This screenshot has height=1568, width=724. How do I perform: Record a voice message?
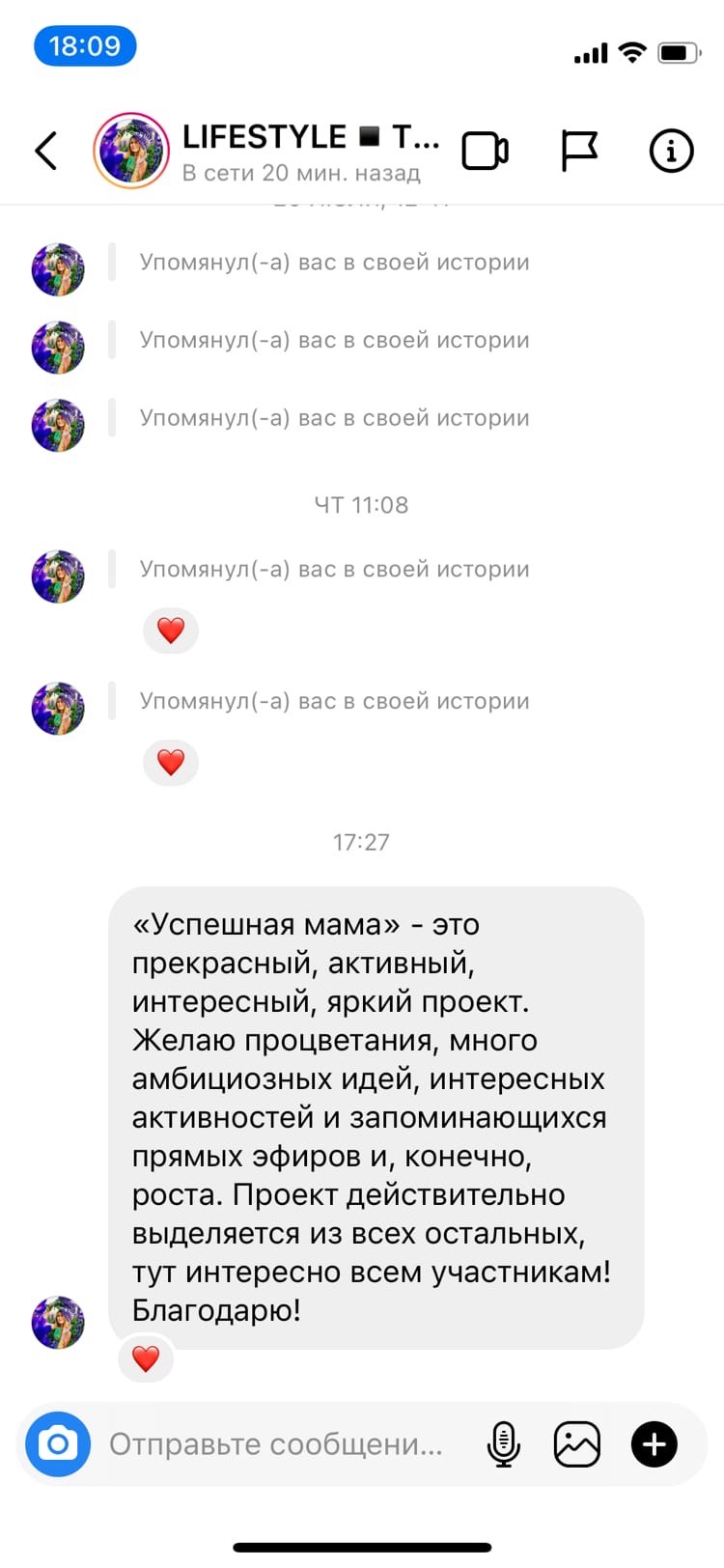[503, 1443]
